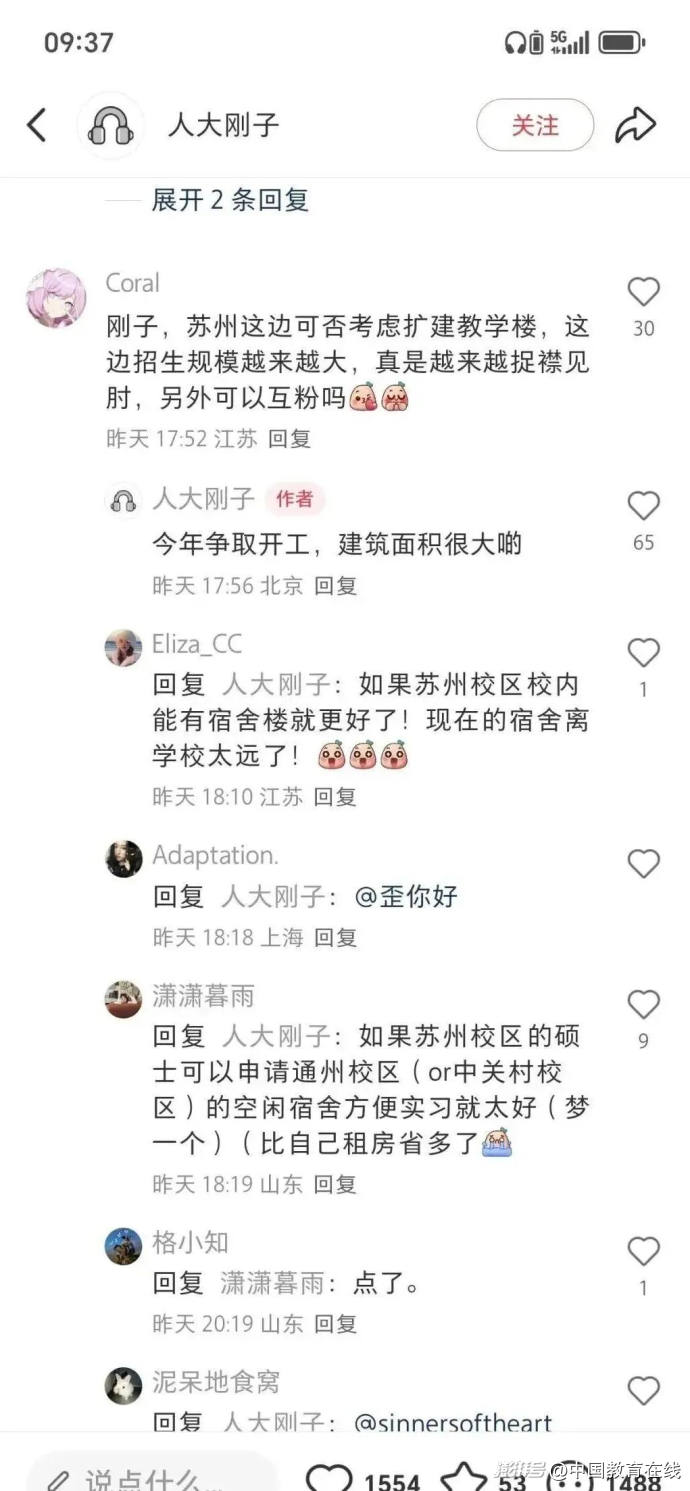The image size is (690, 1491).
Task: Reply to Eliza_CC's comment via 回复
Action: pos(335,797)
